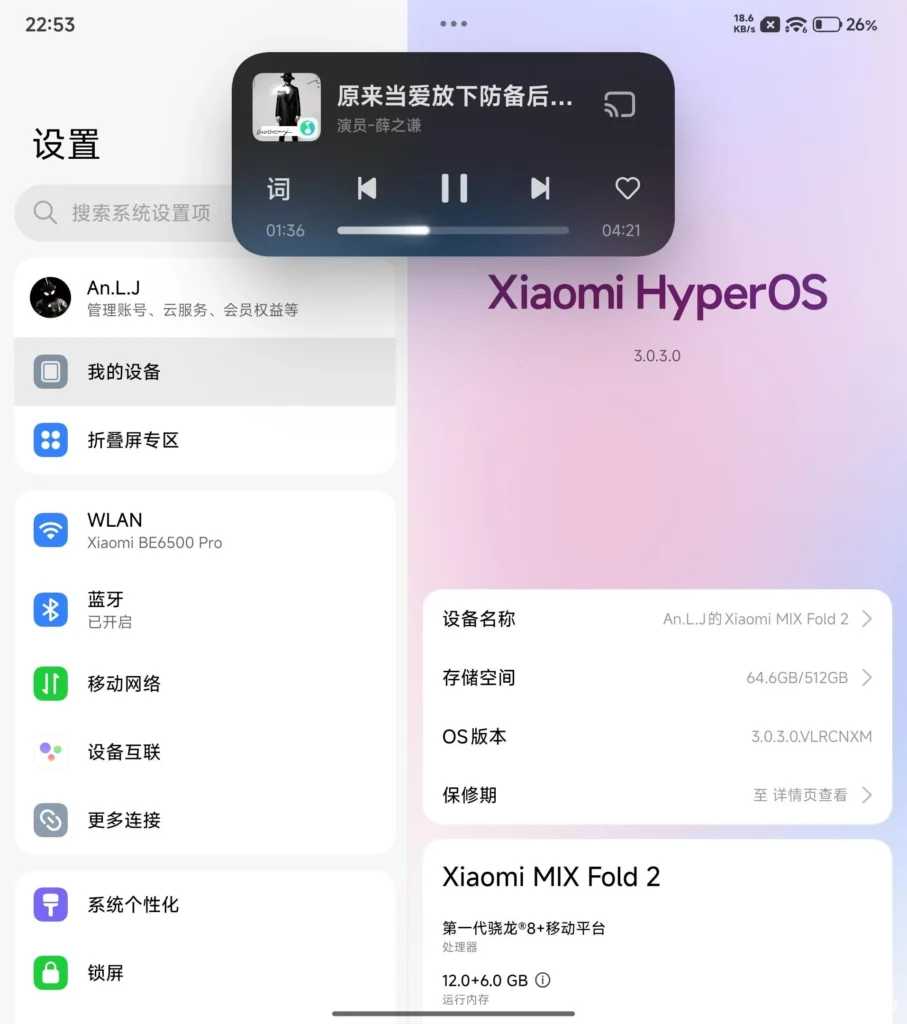Like the current song with heart icon

627,188
